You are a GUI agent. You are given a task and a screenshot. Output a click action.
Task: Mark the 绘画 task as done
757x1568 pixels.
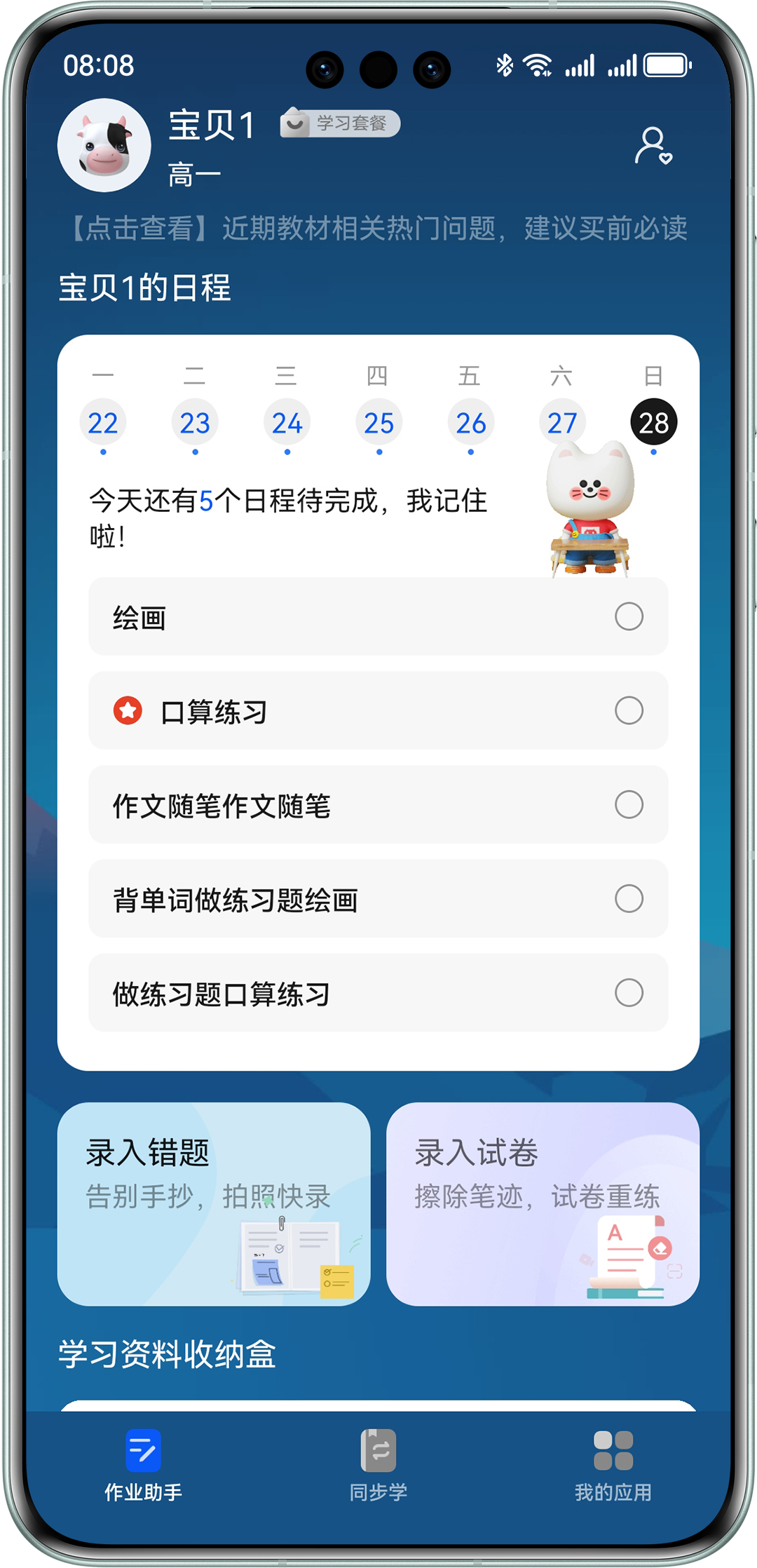click(x=629, y=617)
